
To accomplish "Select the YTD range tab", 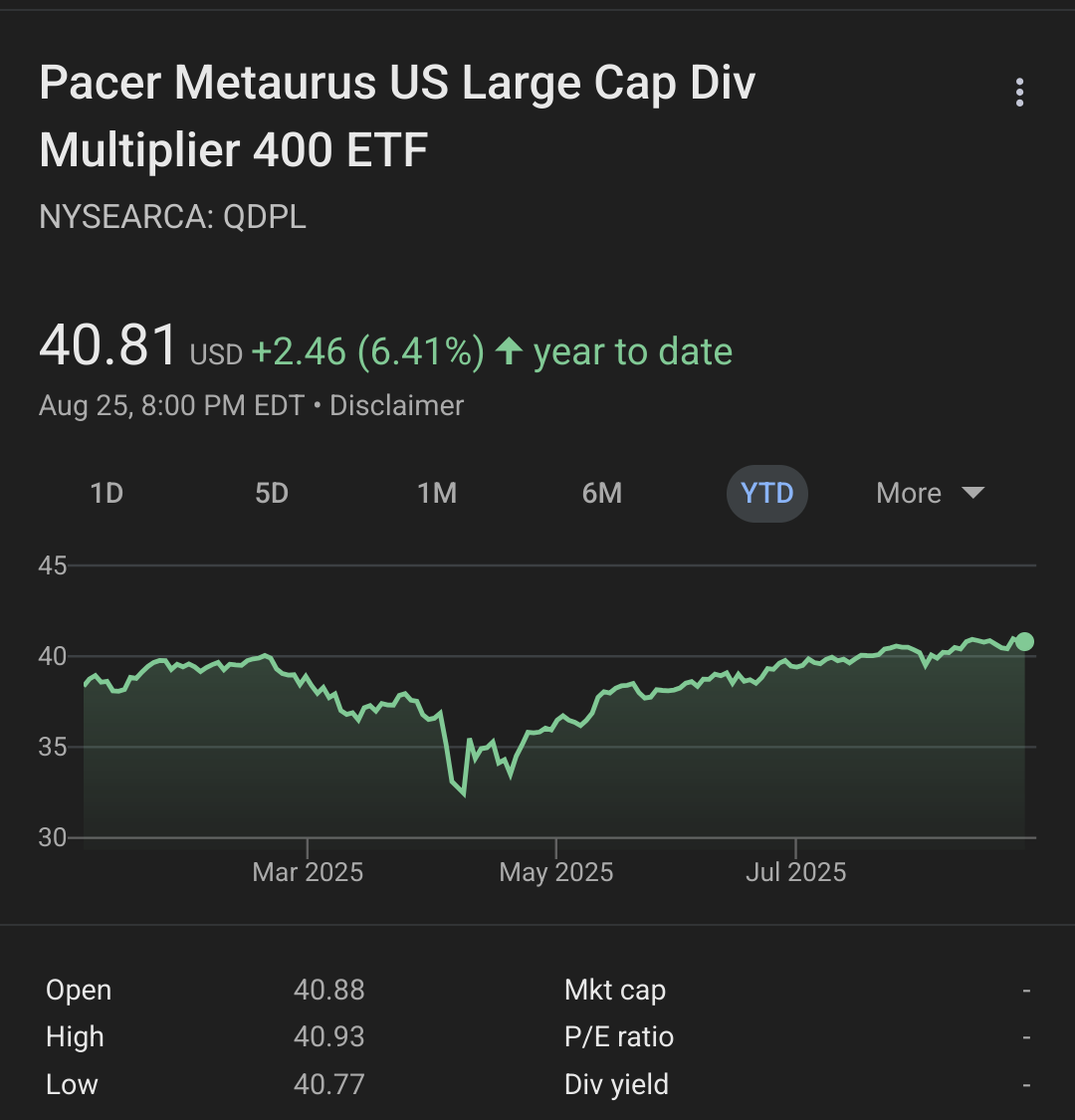I will click(x=767, y=494).
